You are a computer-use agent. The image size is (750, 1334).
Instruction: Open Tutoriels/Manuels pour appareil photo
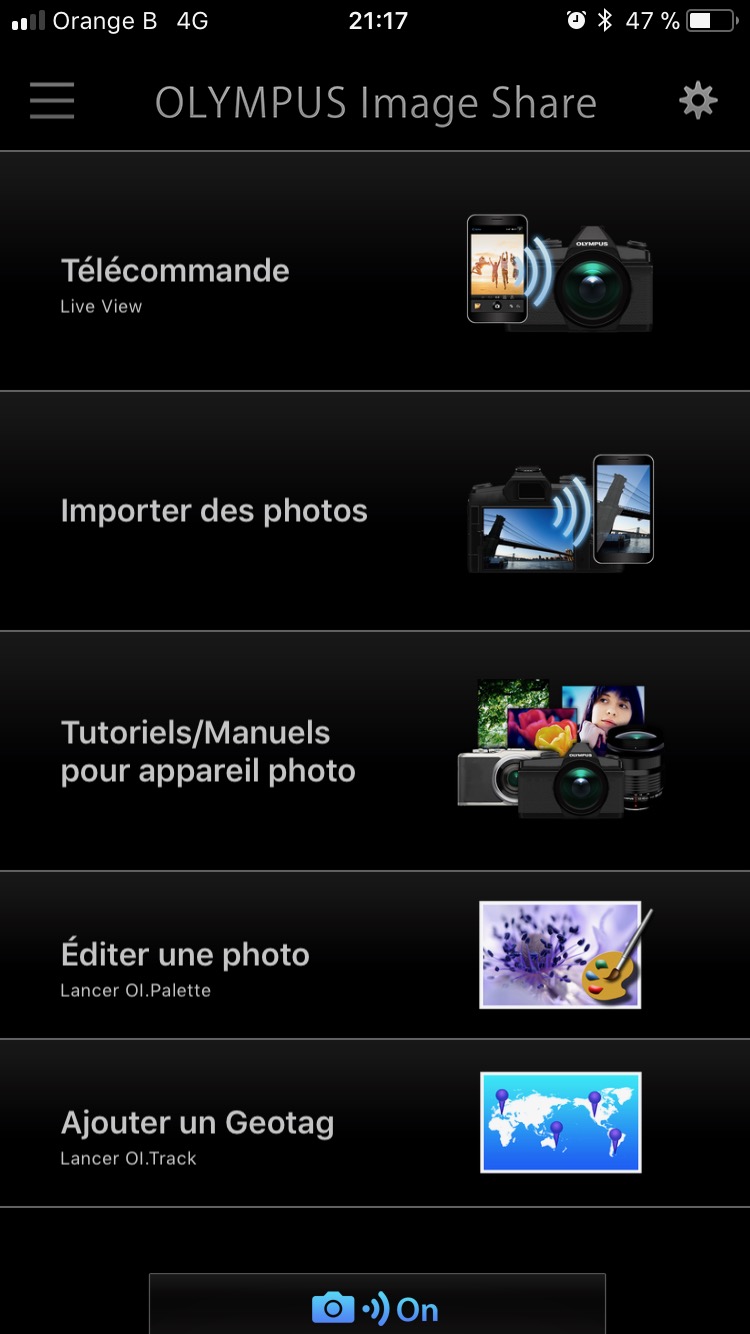(375, 751)
